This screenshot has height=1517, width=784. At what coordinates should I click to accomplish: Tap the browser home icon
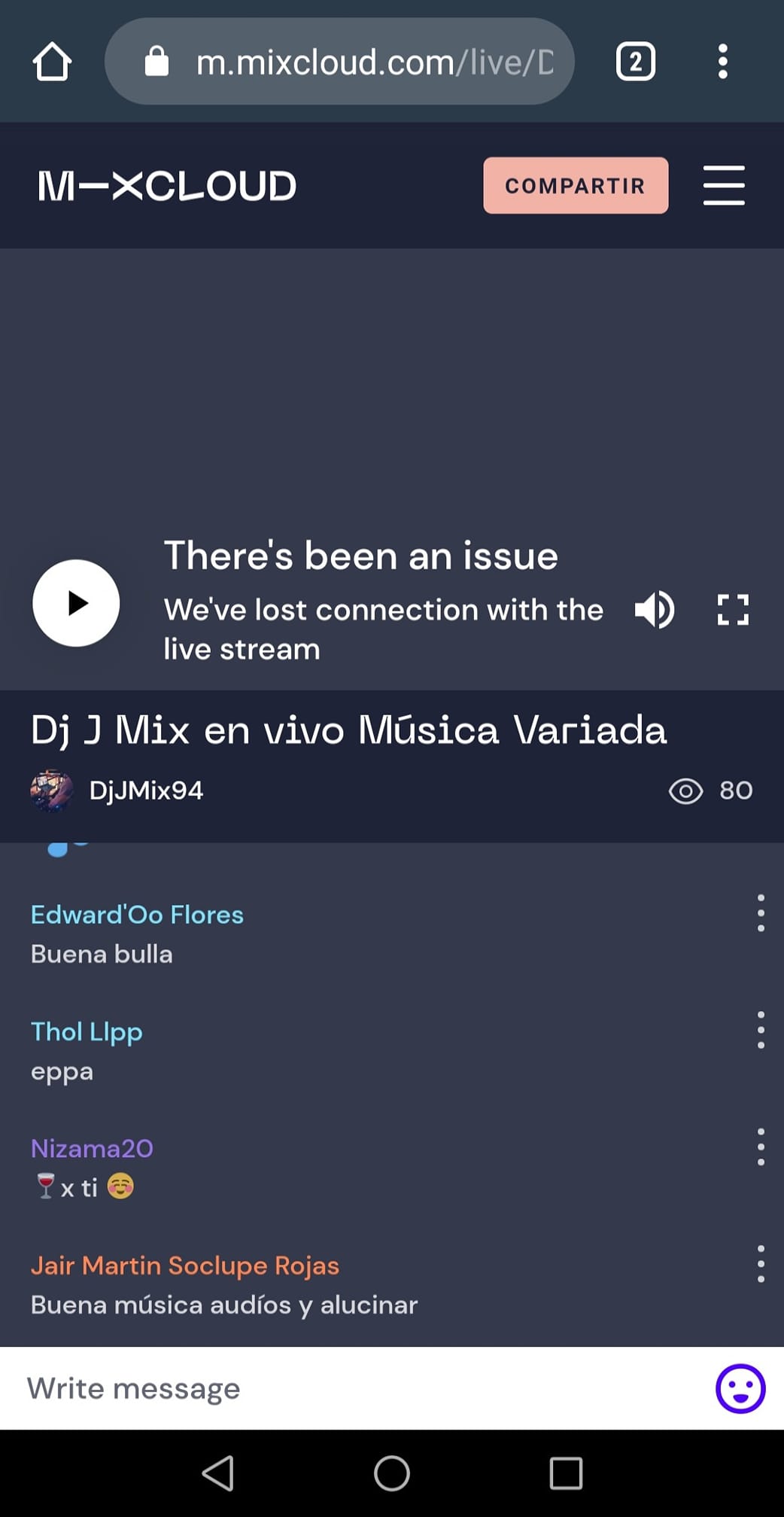click(52, 62)
